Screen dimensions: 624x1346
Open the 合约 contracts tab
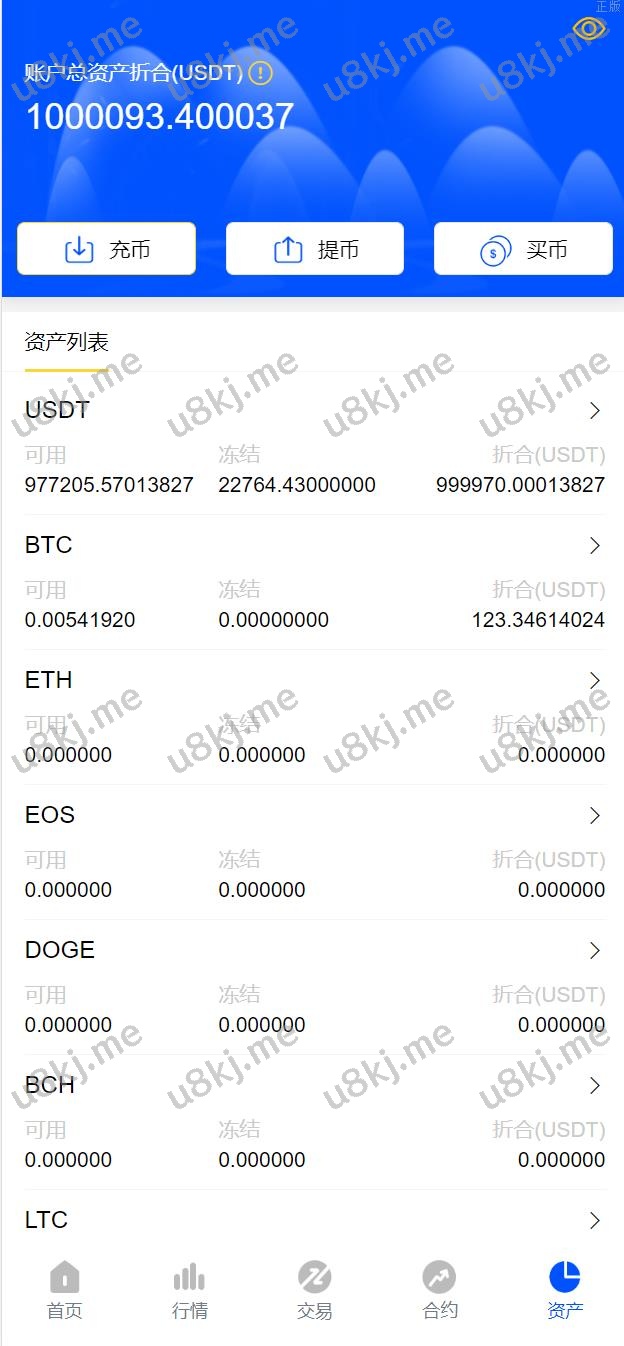pyautogui.click(x=439, y=1290)
